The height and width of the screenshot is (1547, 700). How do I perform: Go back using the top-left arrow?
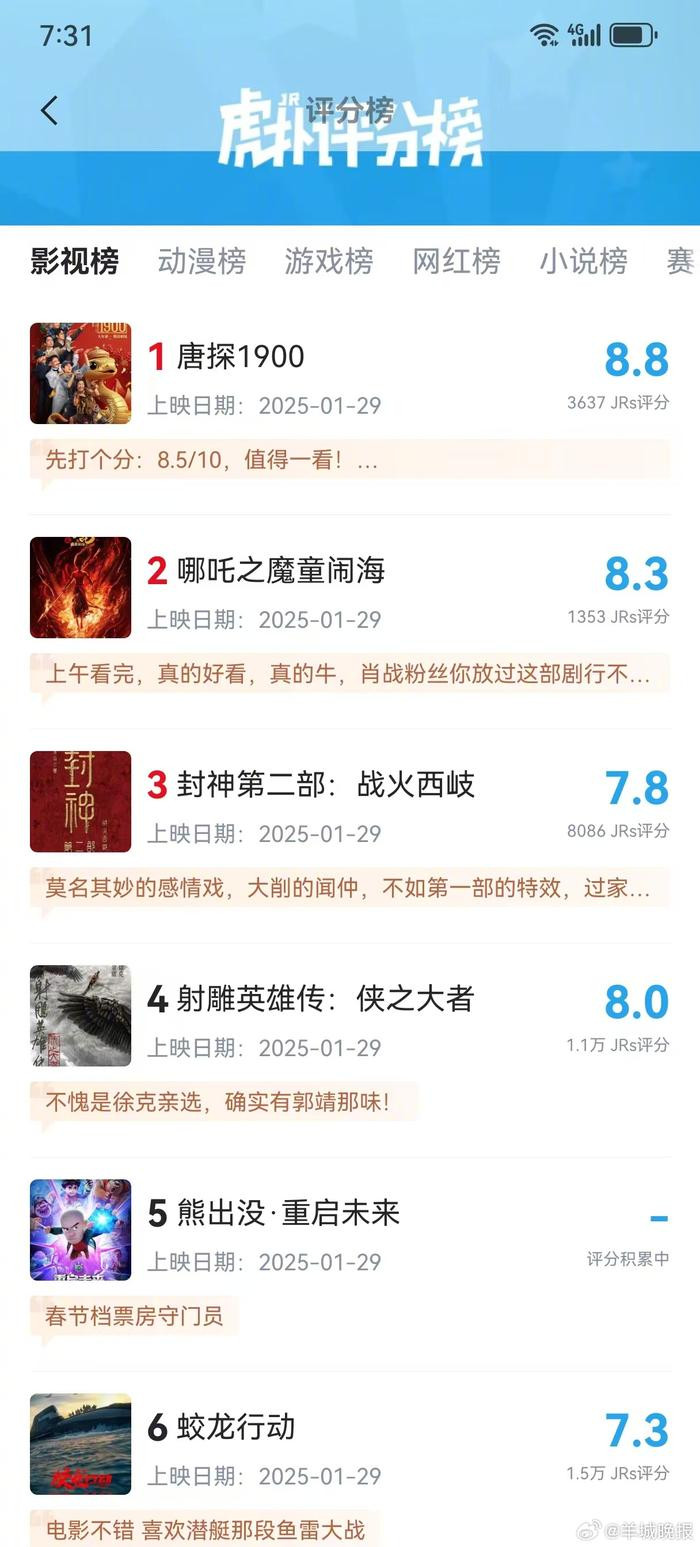tap(49, 110)
